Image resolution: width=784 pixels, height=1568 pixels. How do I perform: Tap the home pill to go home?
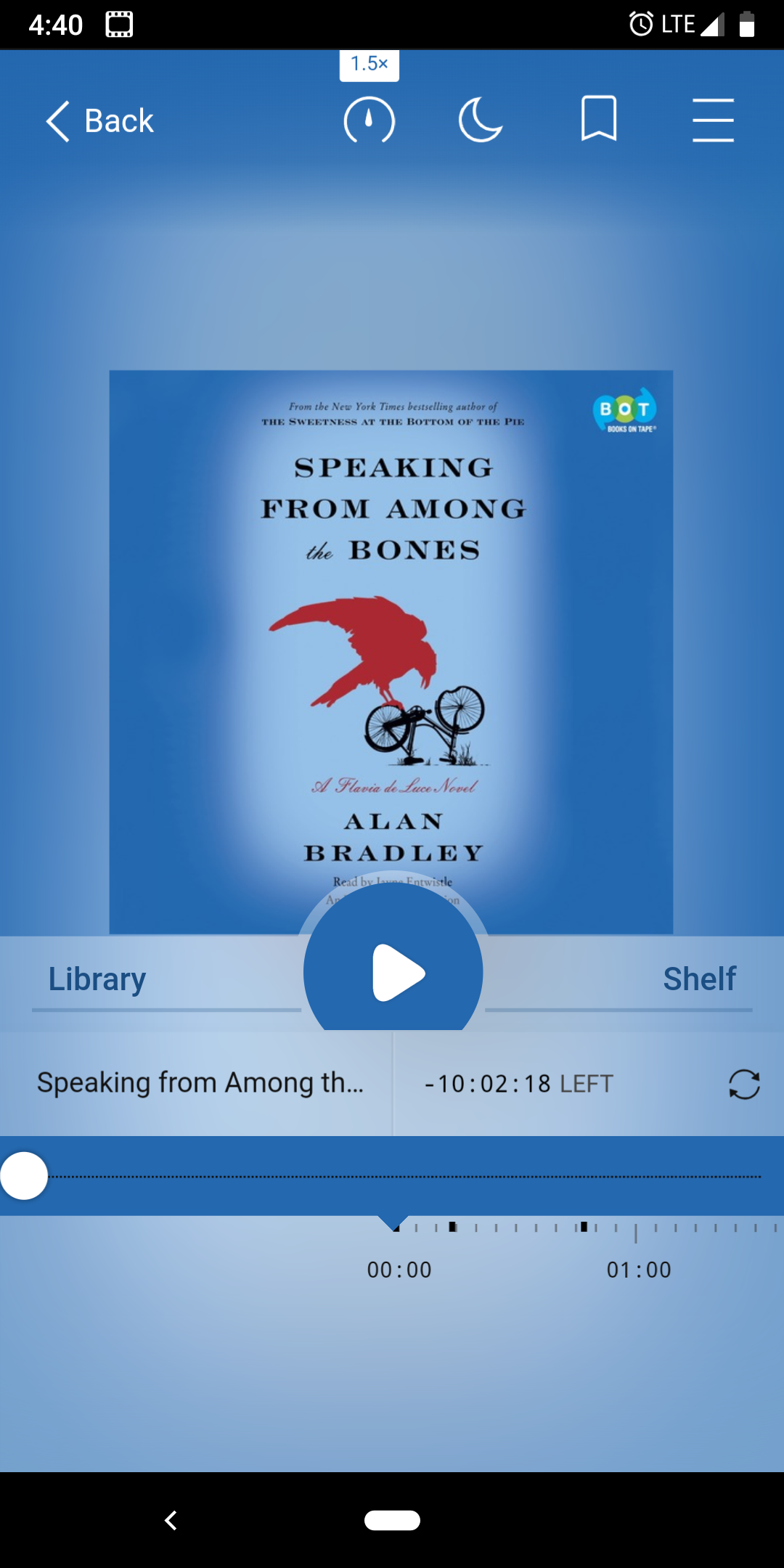click(x=392, y=1520)
